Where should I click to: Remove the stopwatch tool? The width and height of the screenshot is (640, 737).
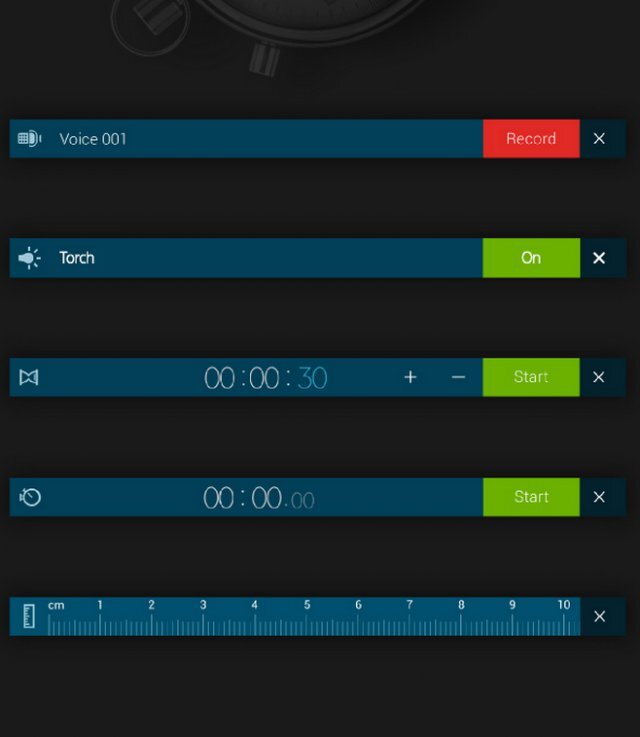[x=599, y=497]
